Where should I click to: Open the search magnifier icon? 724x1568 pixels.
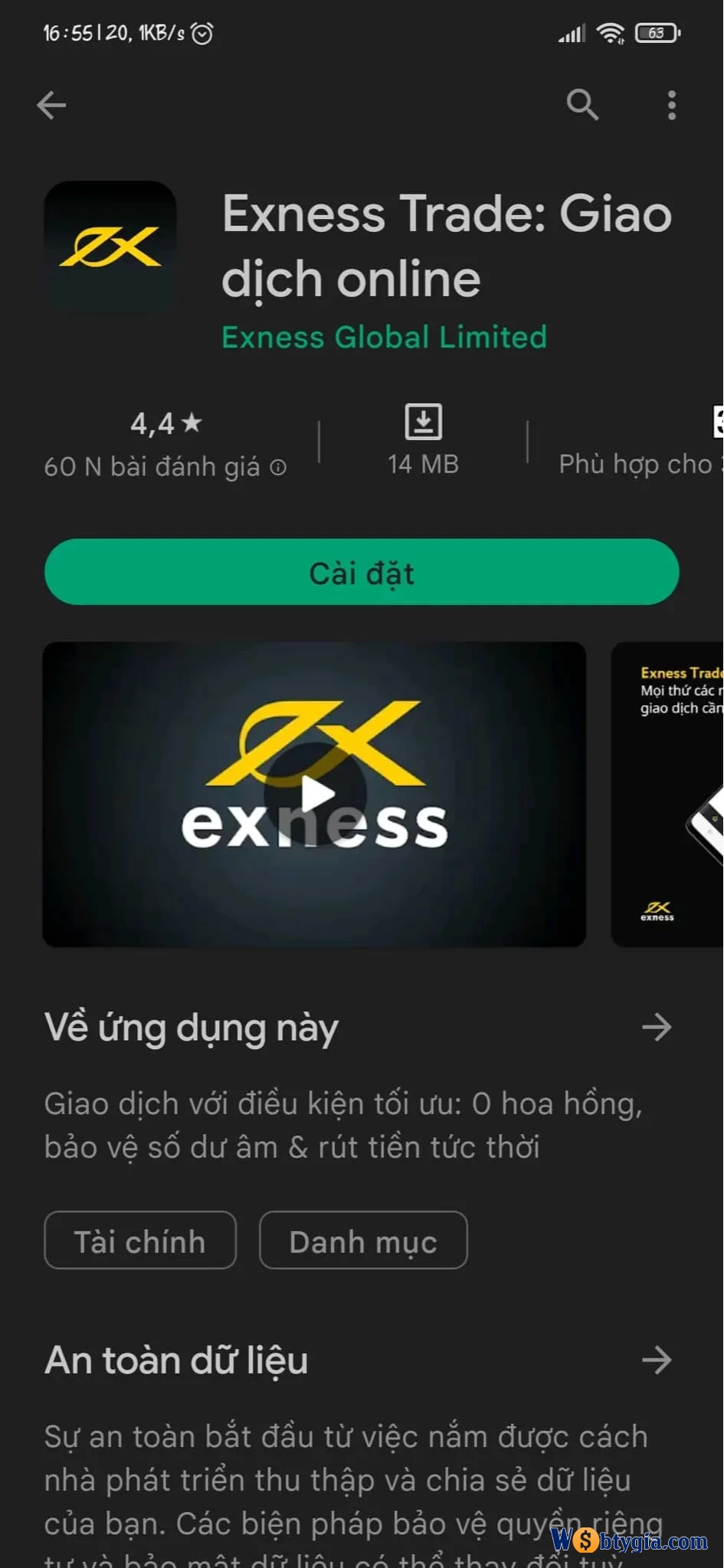pyautogui.click(x=582, y=105)
